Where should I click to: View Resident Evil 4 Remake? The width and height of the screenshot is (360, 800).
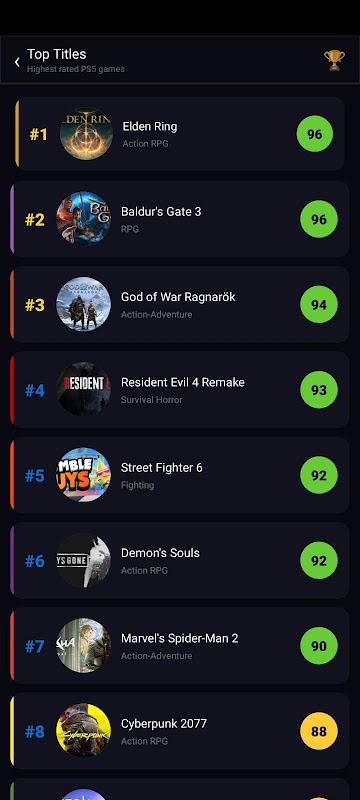180,390
